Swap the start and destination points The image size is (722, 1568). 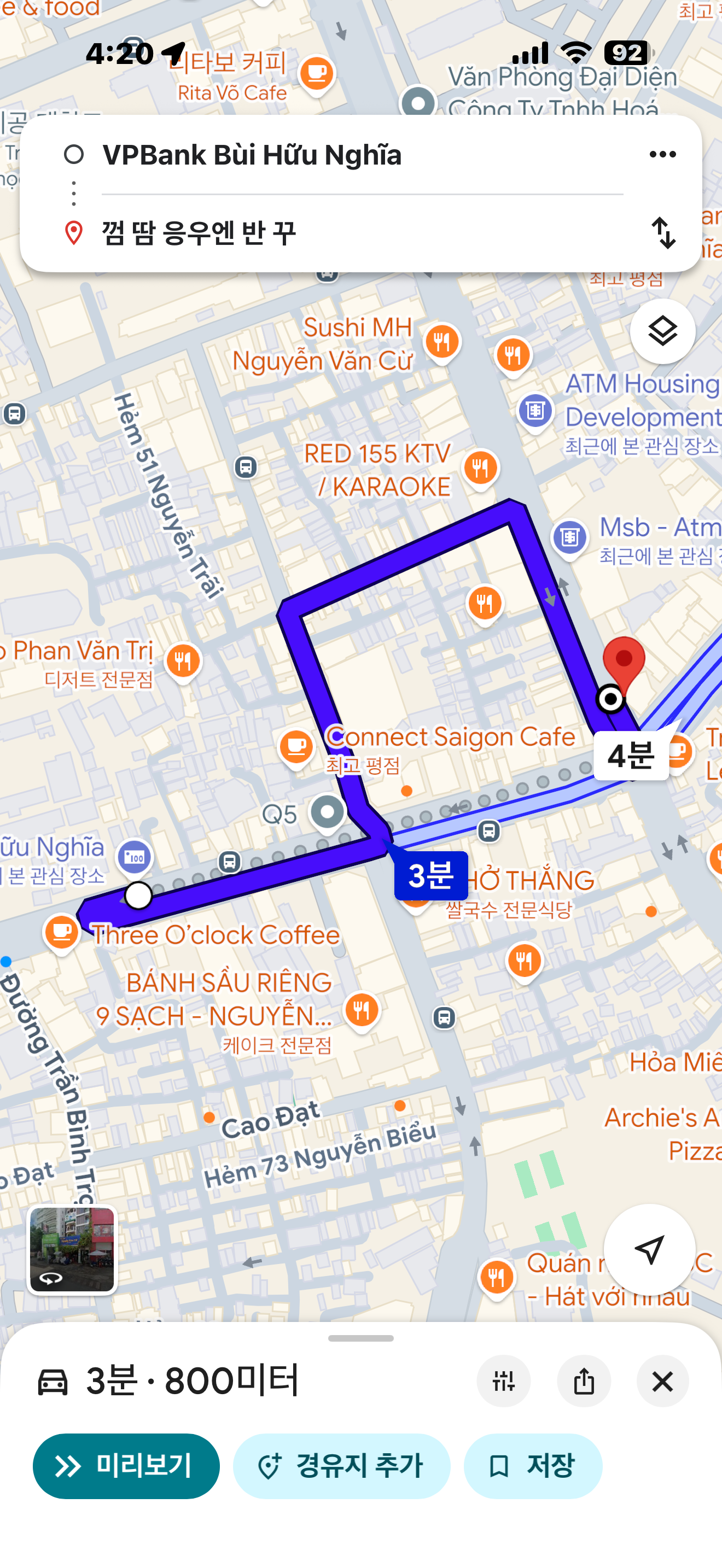(663, 233)
